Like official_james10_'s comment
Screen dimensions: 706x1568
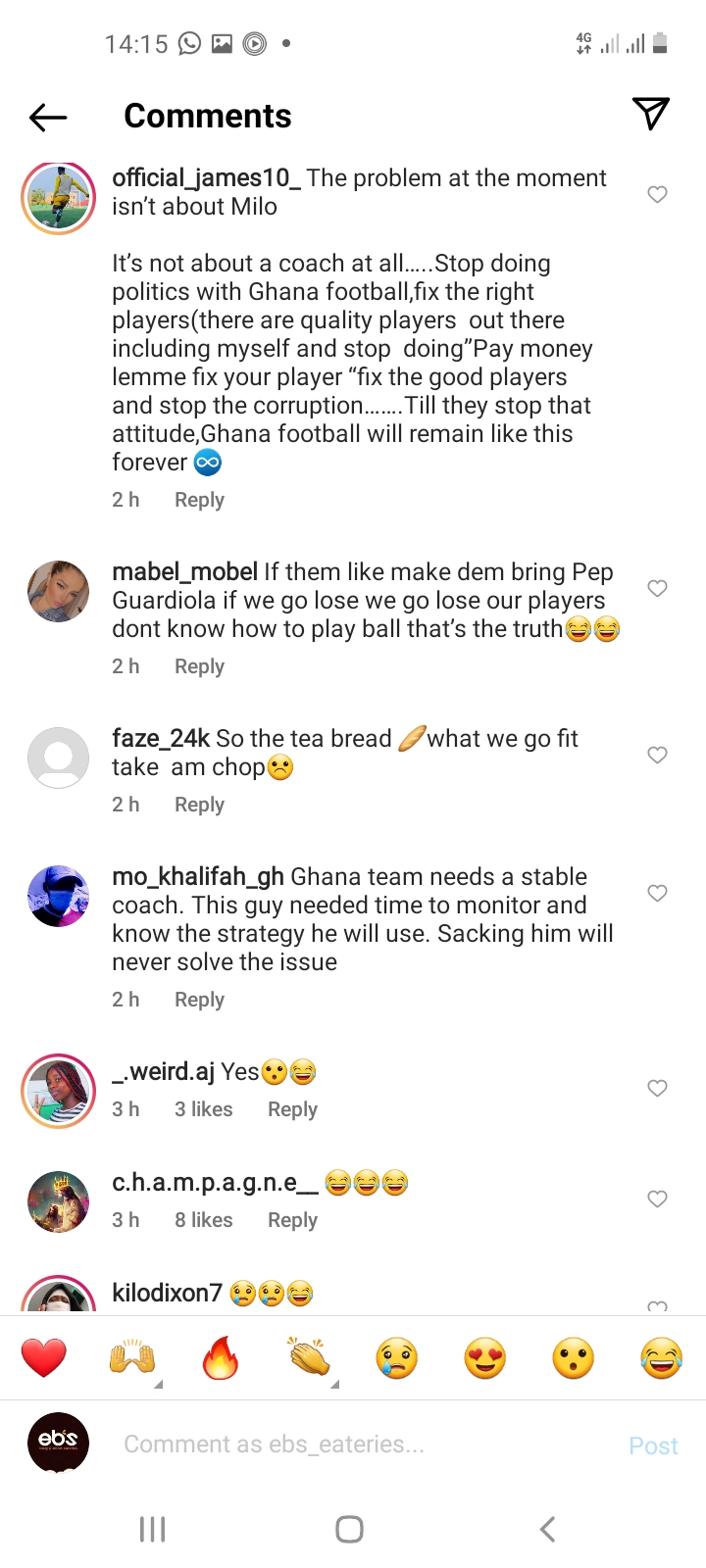[658, 194]
